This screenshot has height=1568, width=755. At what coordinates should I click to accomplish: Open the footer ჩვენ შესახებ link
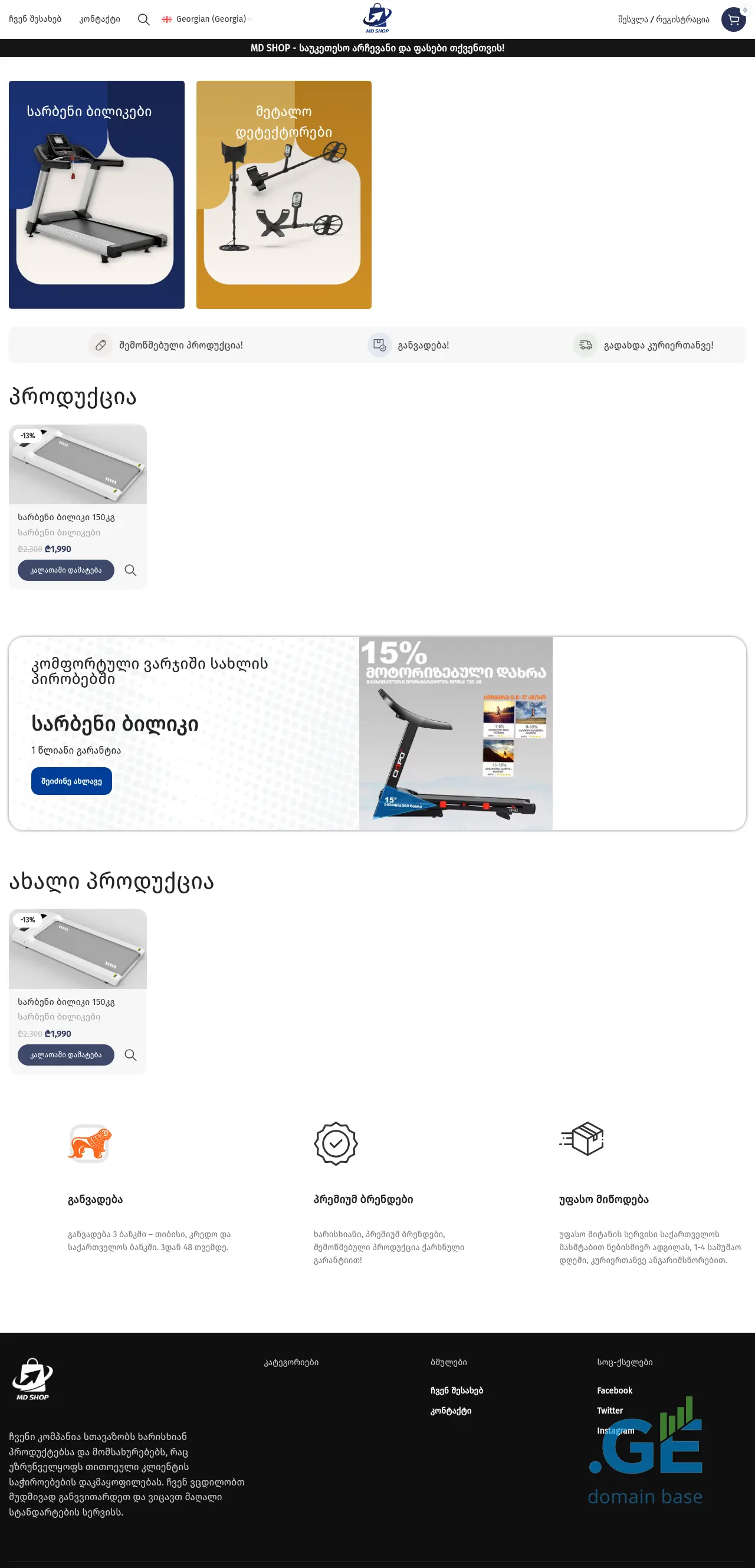tap(457, 1391)
